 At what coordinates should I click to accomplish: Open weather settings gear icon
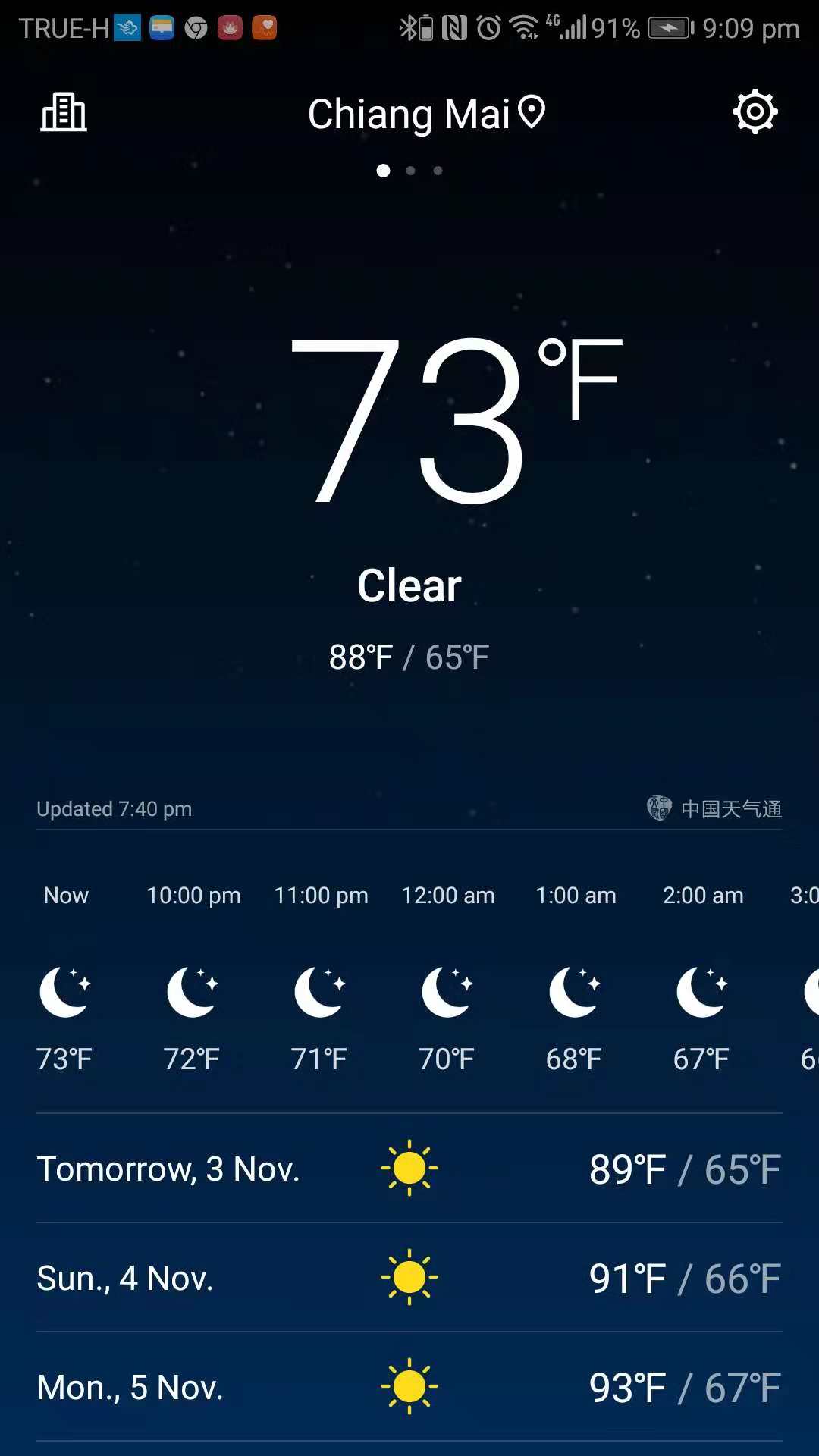point(755,112)
